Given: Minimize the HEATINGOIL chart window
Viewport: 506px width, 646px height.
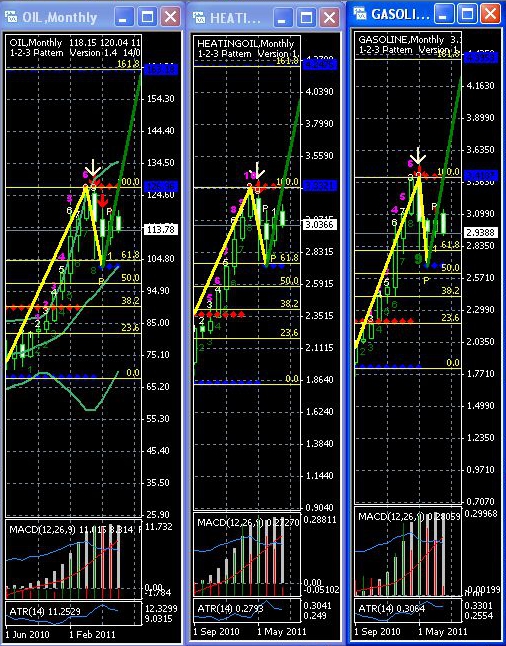Looking at the screenshot, I should (282, 17).
